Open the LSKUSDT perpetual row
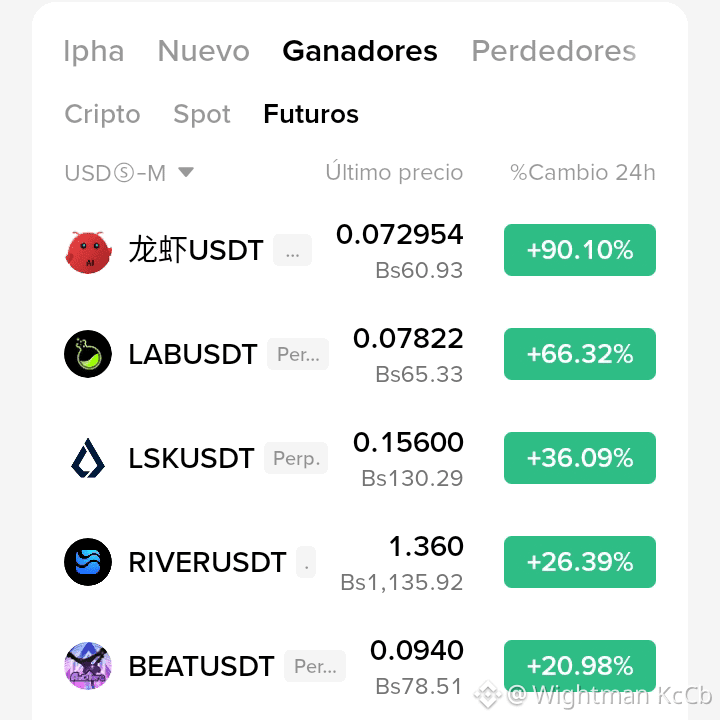This screenshot has height=720, width=720. pos(360,458)
